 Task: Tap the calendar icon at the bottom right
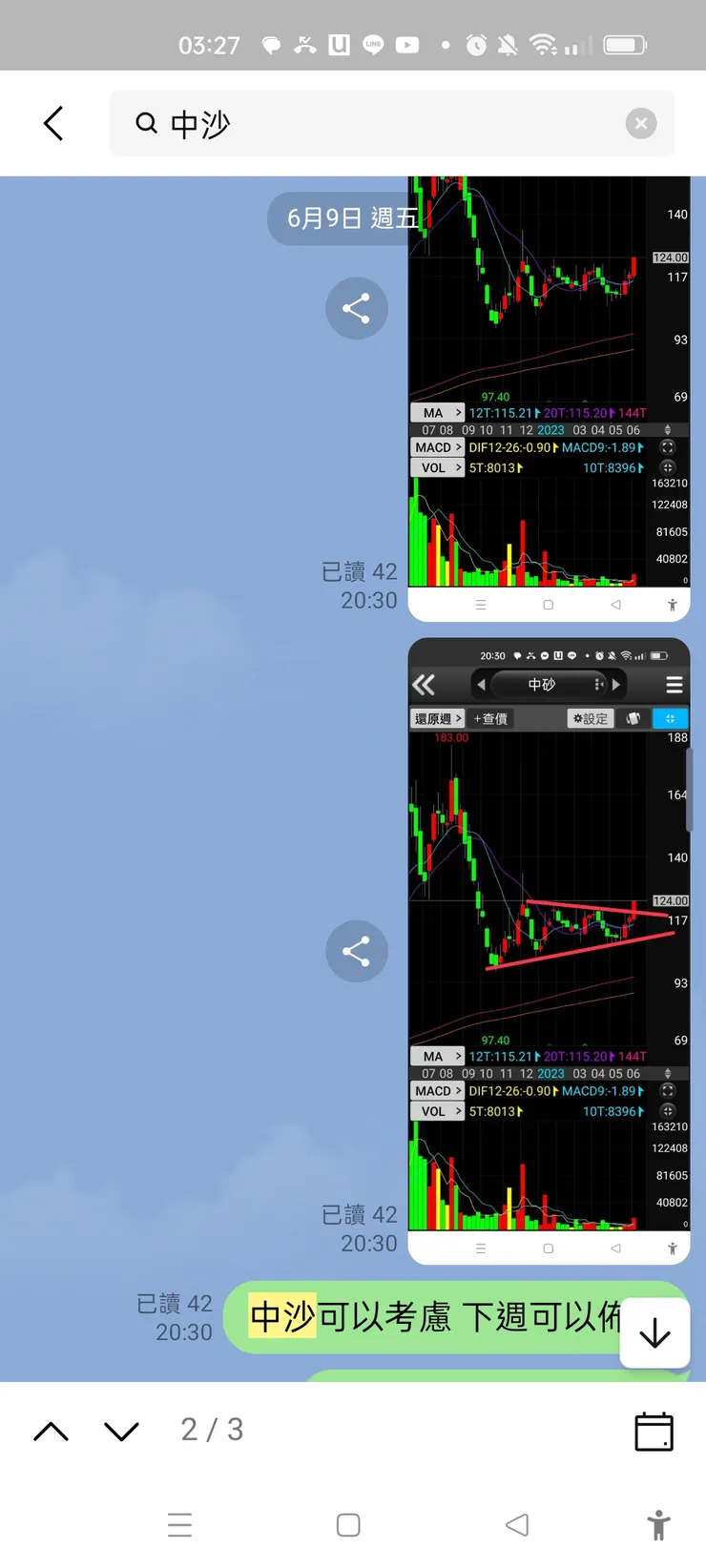click(654, 1431)
